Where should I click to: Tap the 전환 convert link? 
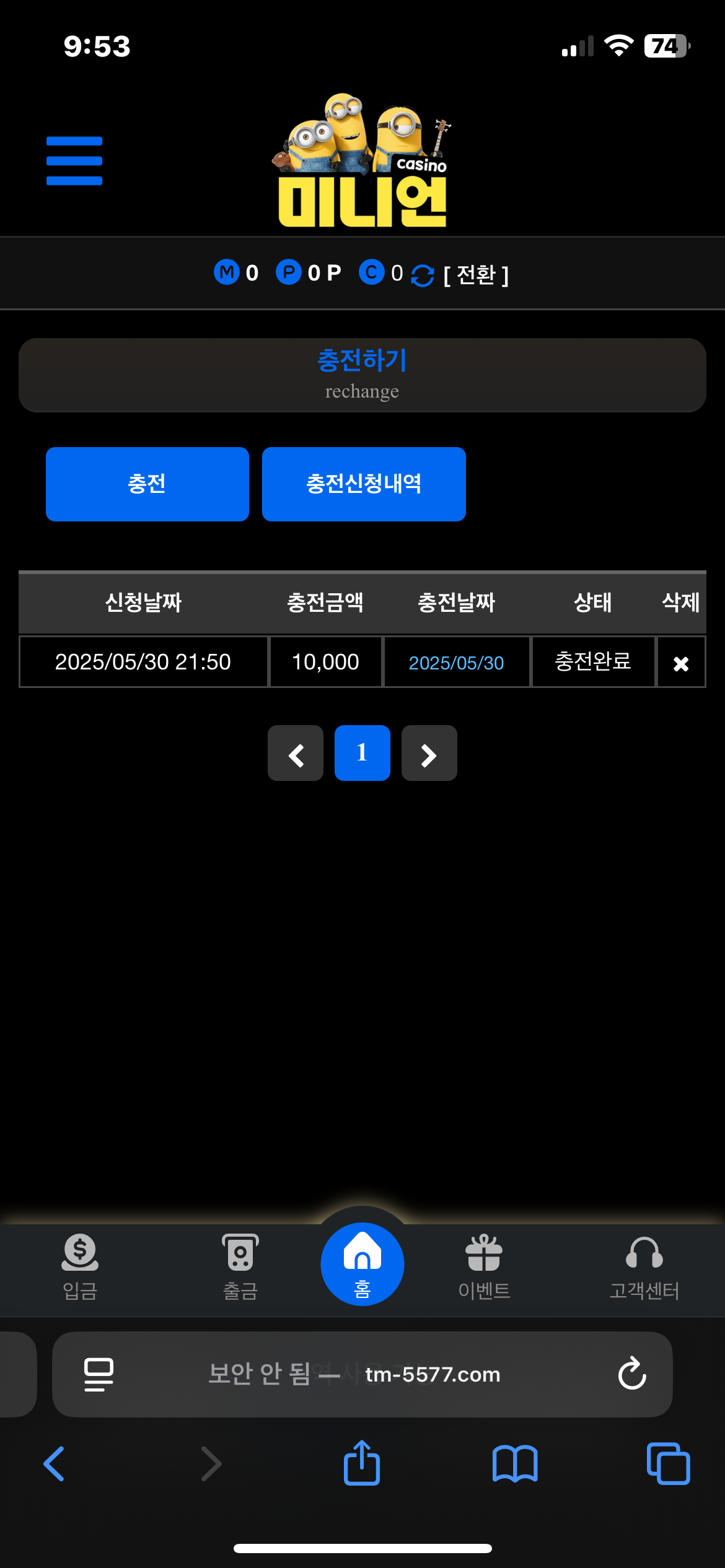476,274
